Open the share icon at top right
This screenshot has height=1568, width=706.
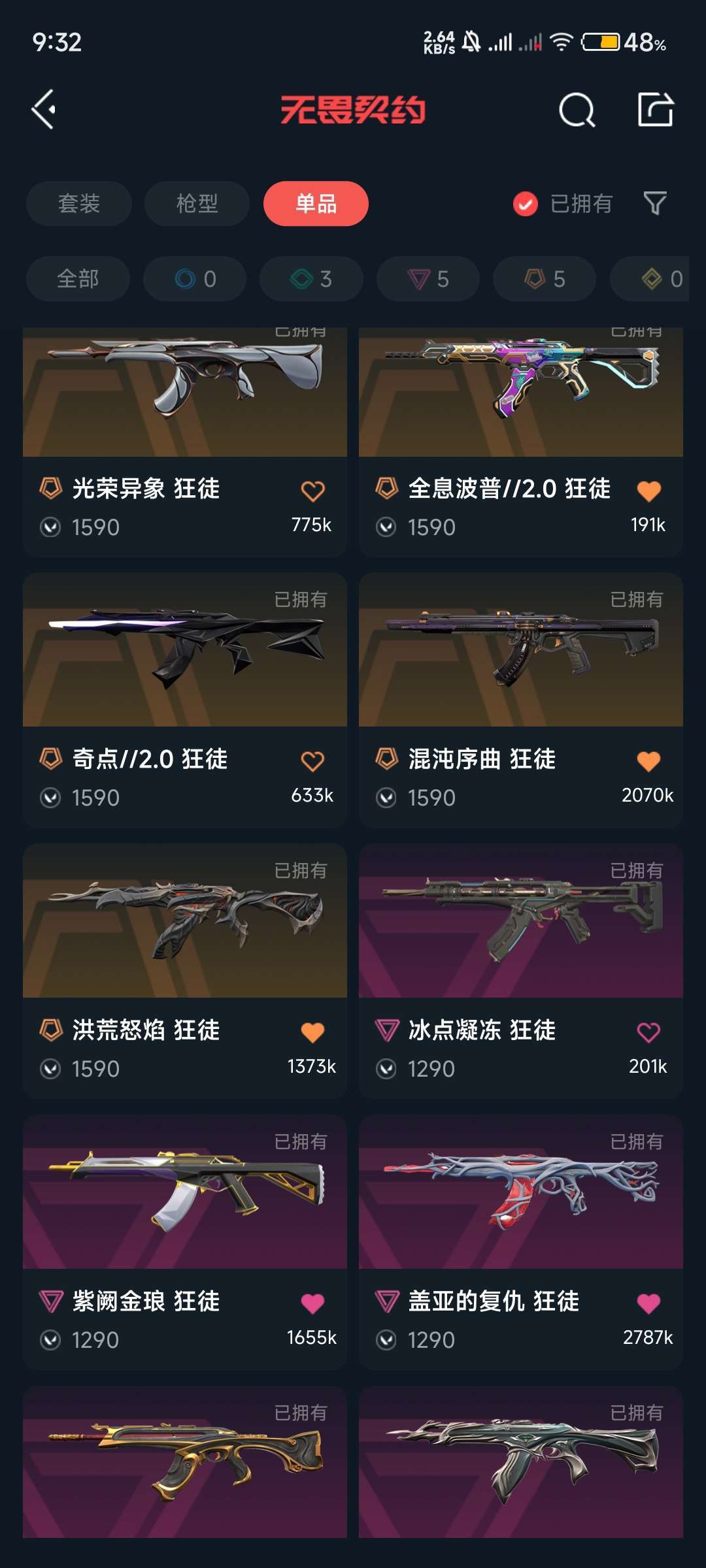656,110
